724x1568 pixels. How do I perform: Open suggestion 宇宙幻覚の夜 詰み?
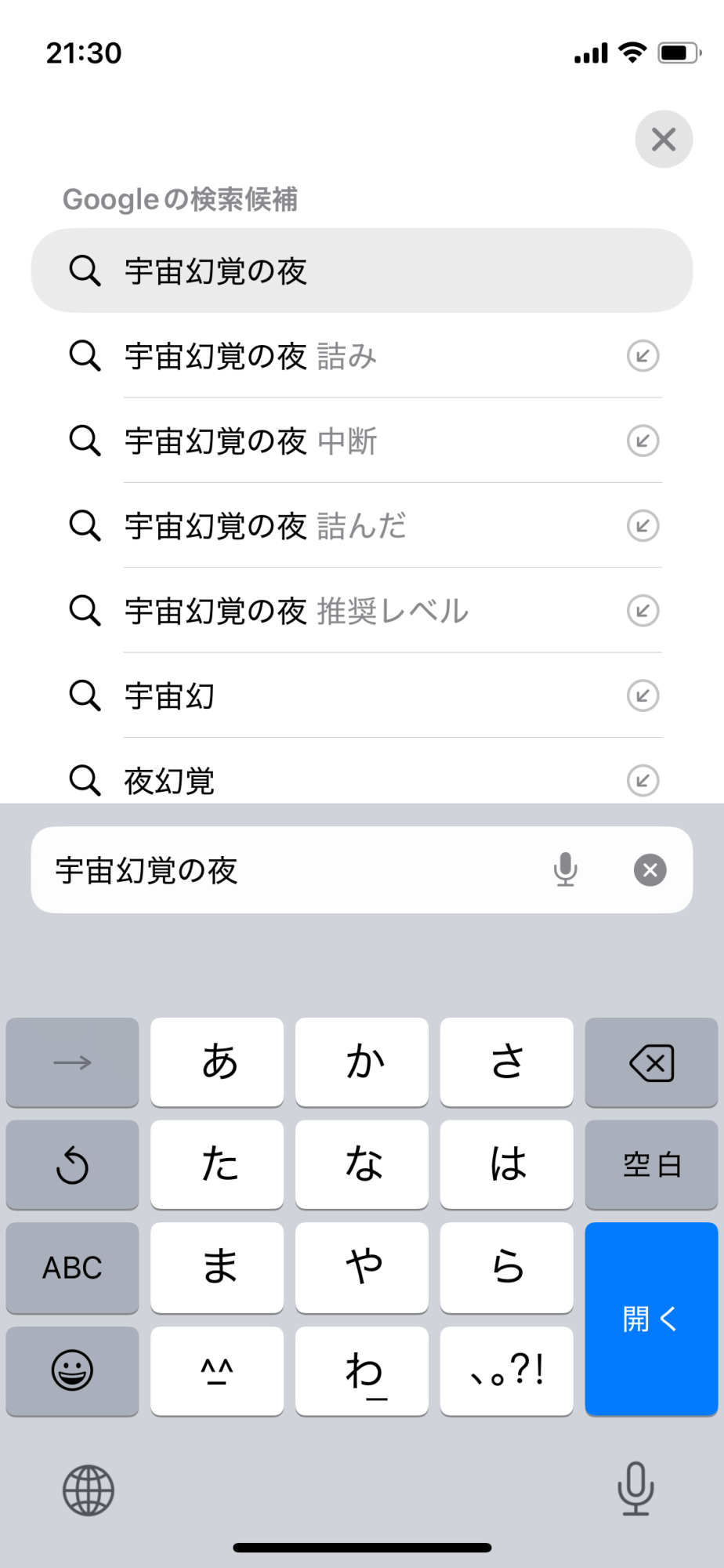coord(345,357)
